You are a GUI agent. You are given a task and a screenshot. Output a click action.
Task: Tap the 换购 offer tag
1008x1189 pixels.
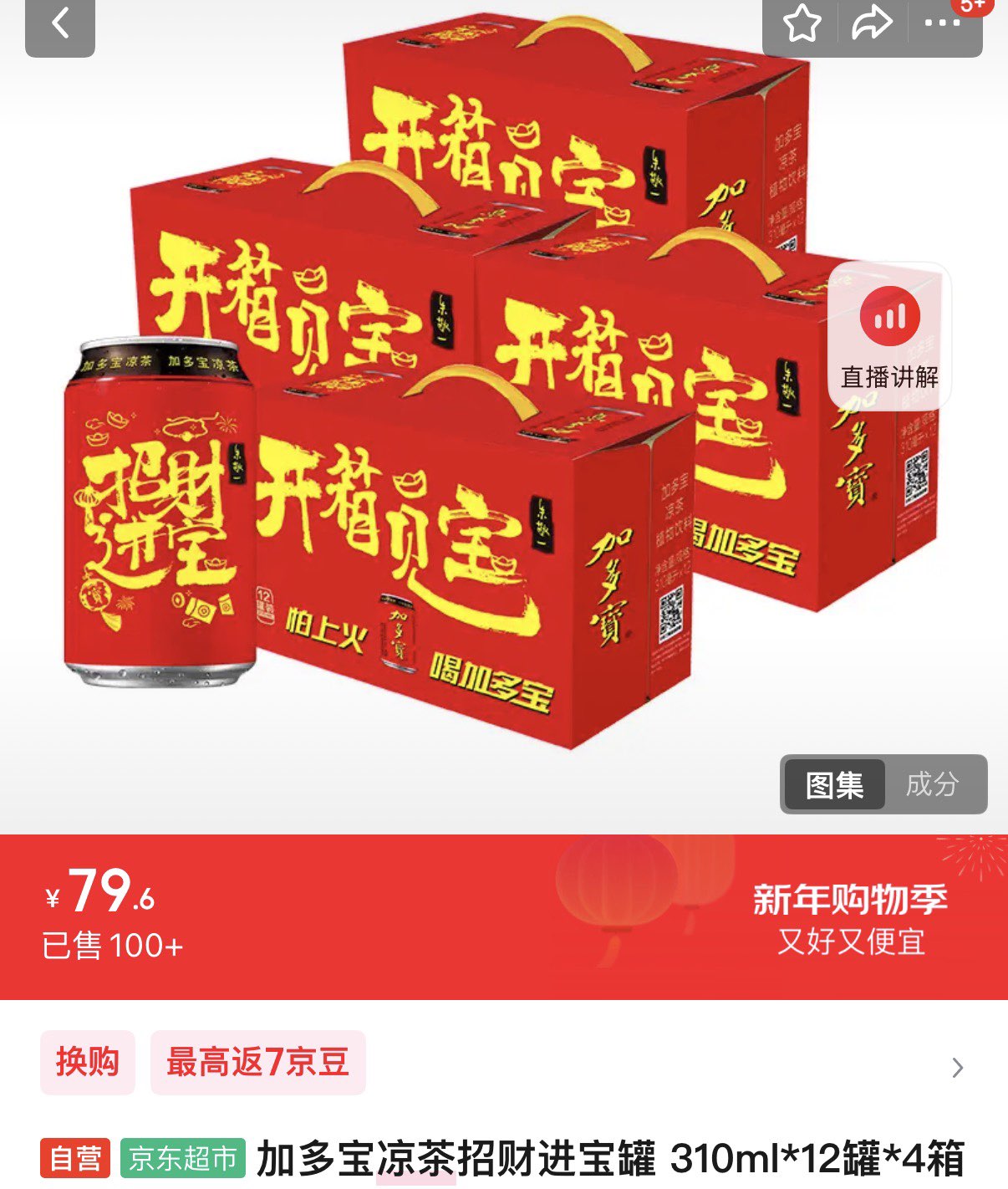88,1062
